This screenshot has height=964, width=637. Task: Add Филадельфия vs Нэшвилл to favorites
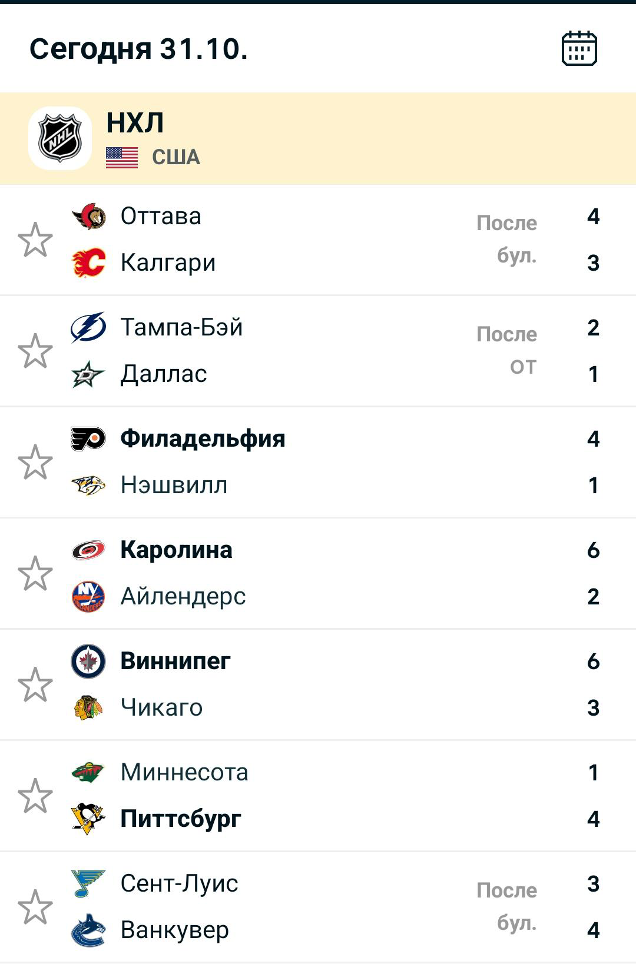(x=35, y=462)
